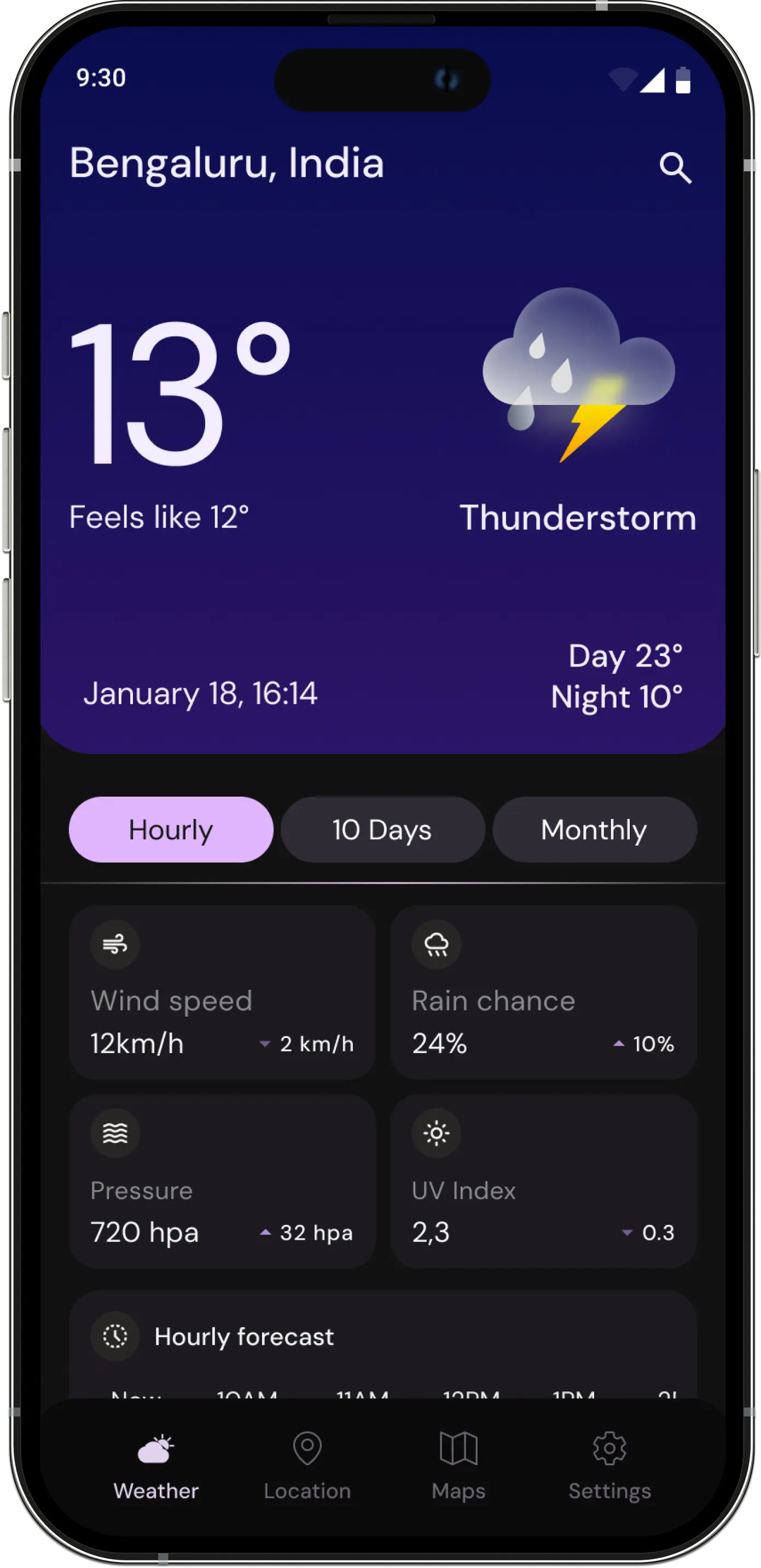
Task: Open the Location tab
Action: coord(307,1467)
